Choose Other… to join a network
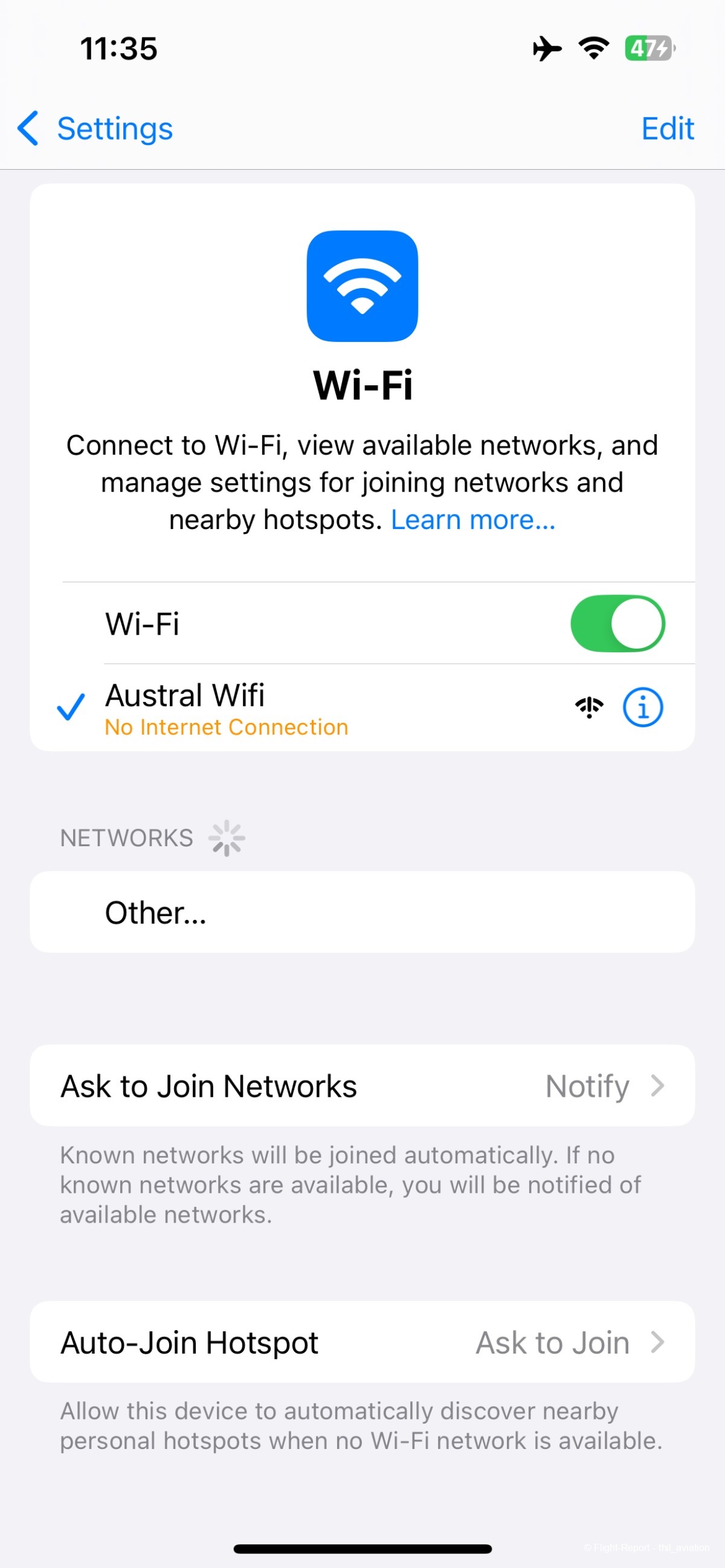 pos(362,912)
